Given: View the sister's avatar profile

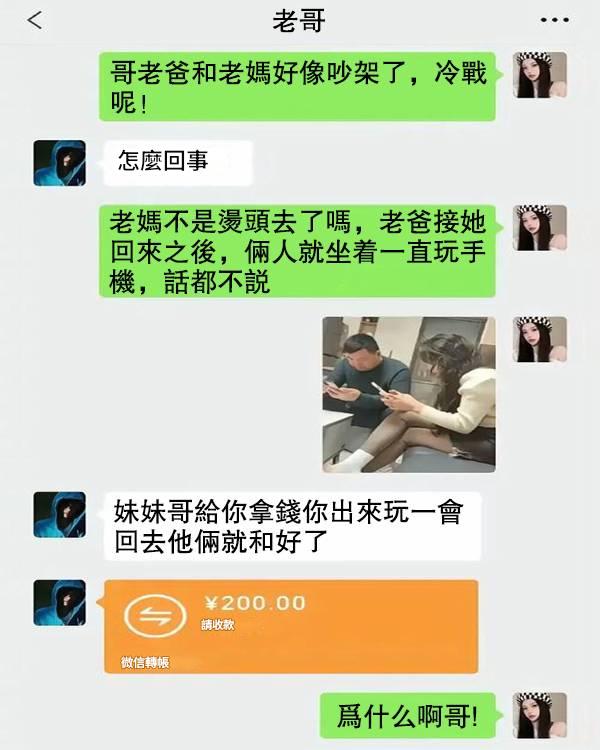Looking at the screenshot, I should pos(540,75).
